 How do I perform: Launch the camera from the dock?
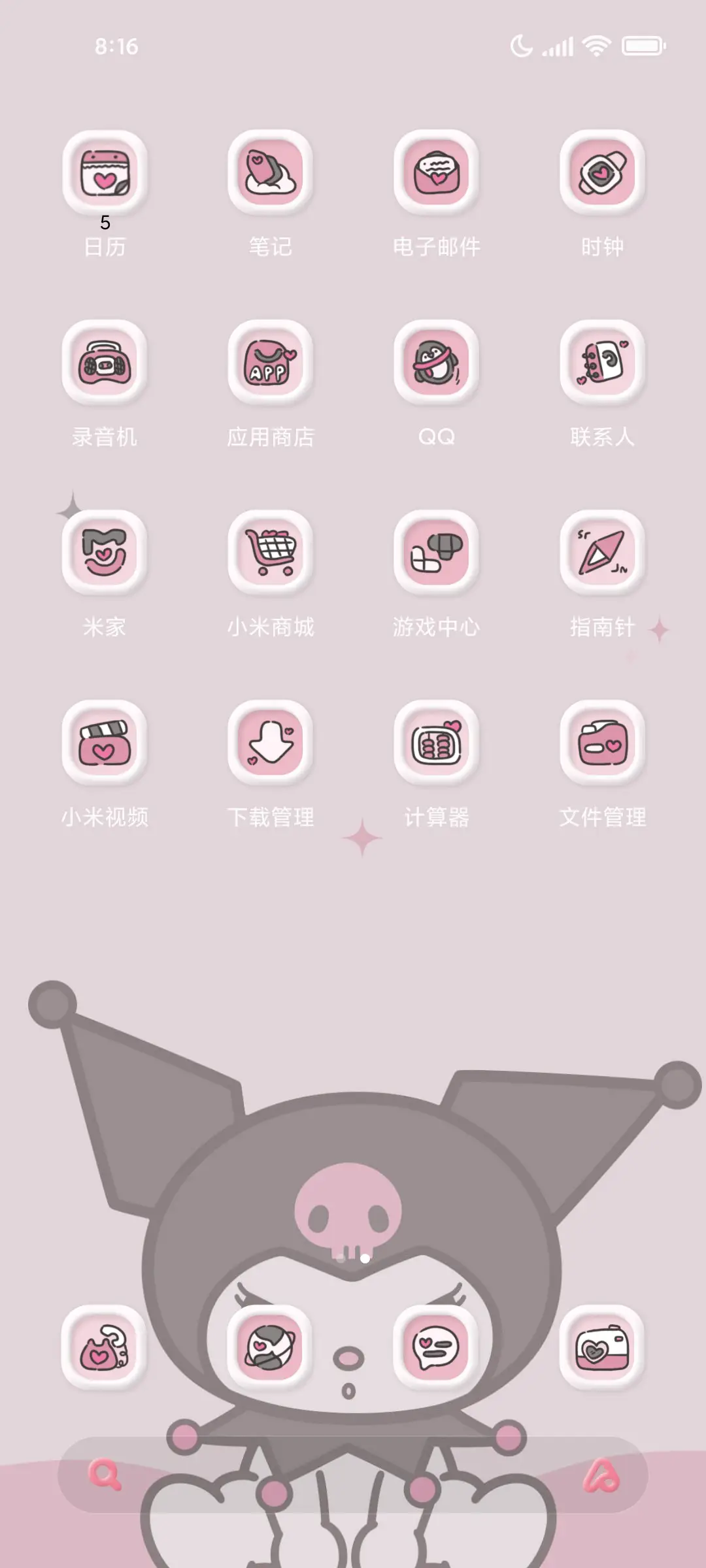coord(602,1347)
